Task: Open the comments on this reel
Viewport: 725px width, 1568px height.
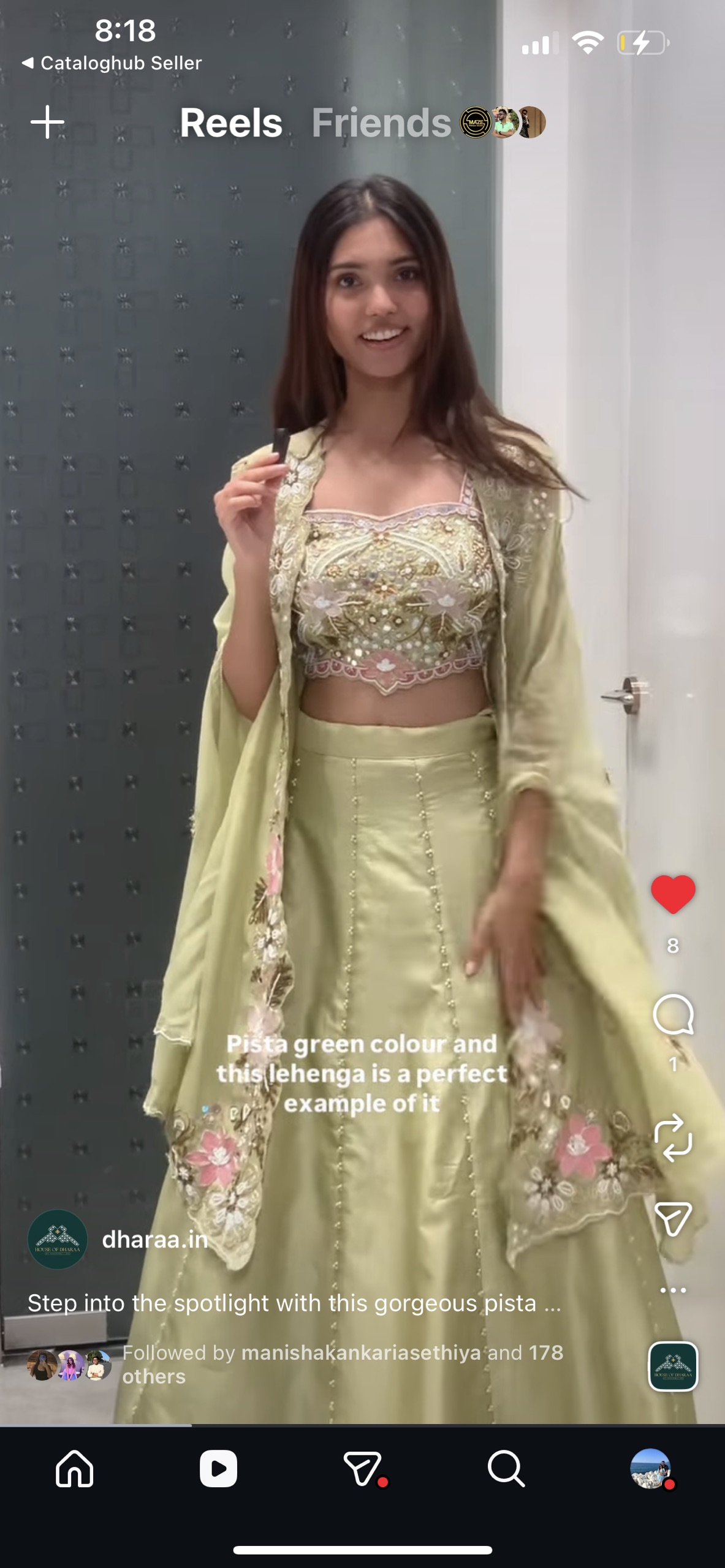Action: tap(673, 1015)
